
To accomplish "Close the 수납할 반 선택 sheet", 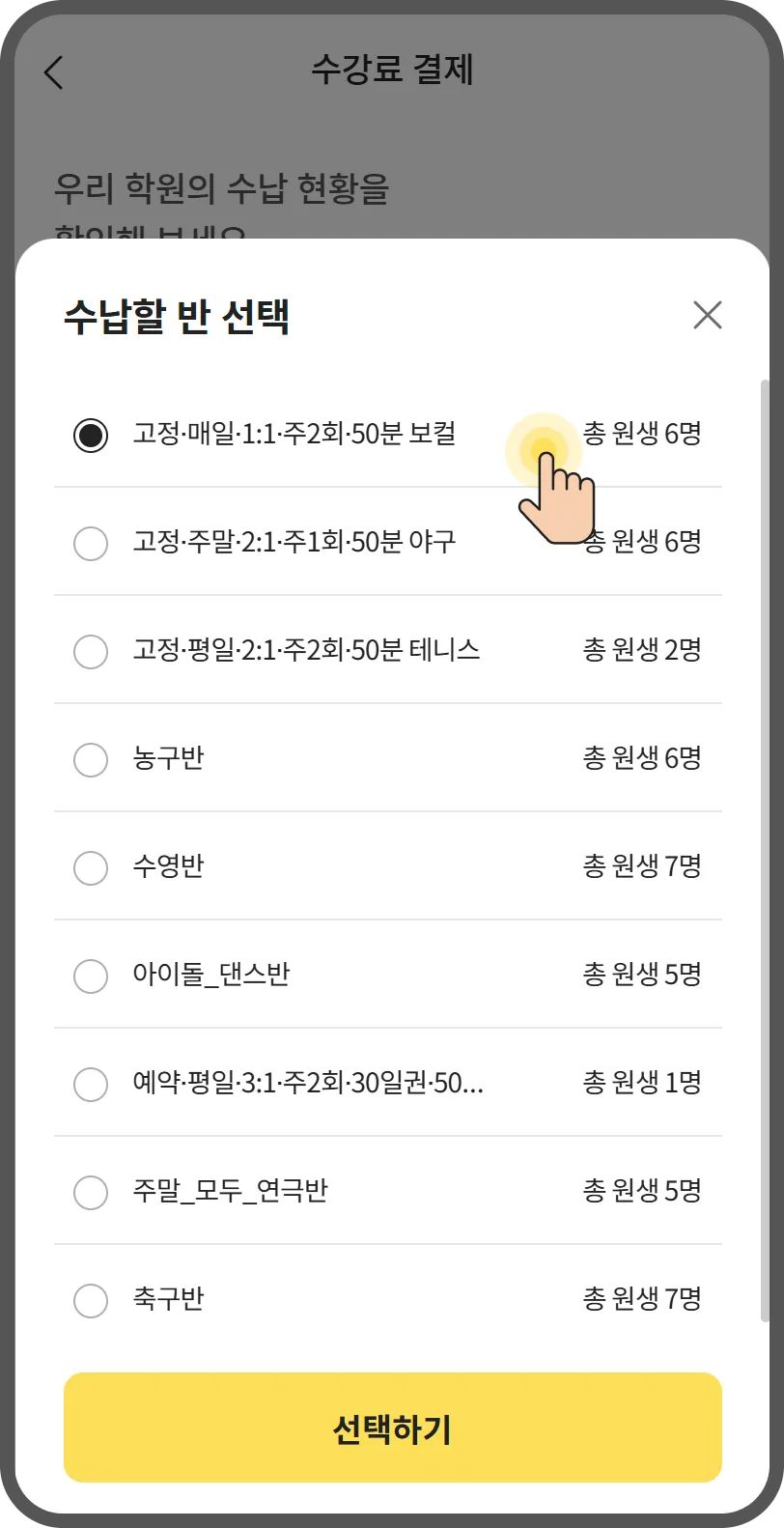I will click(707, 315).
